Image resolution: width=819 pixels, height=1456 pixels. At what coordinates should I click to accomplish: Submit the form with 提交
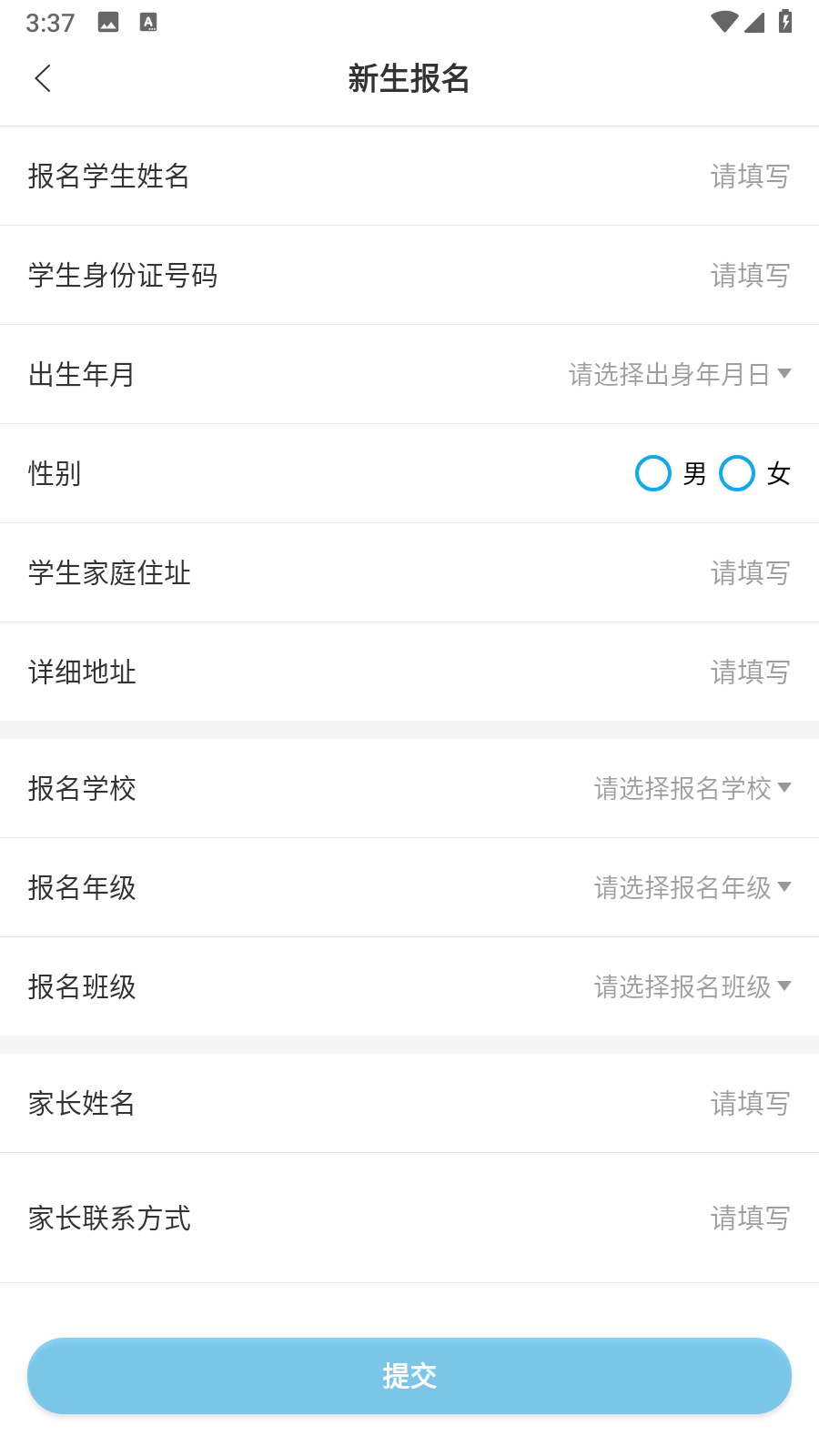[x=409, y=1376]
